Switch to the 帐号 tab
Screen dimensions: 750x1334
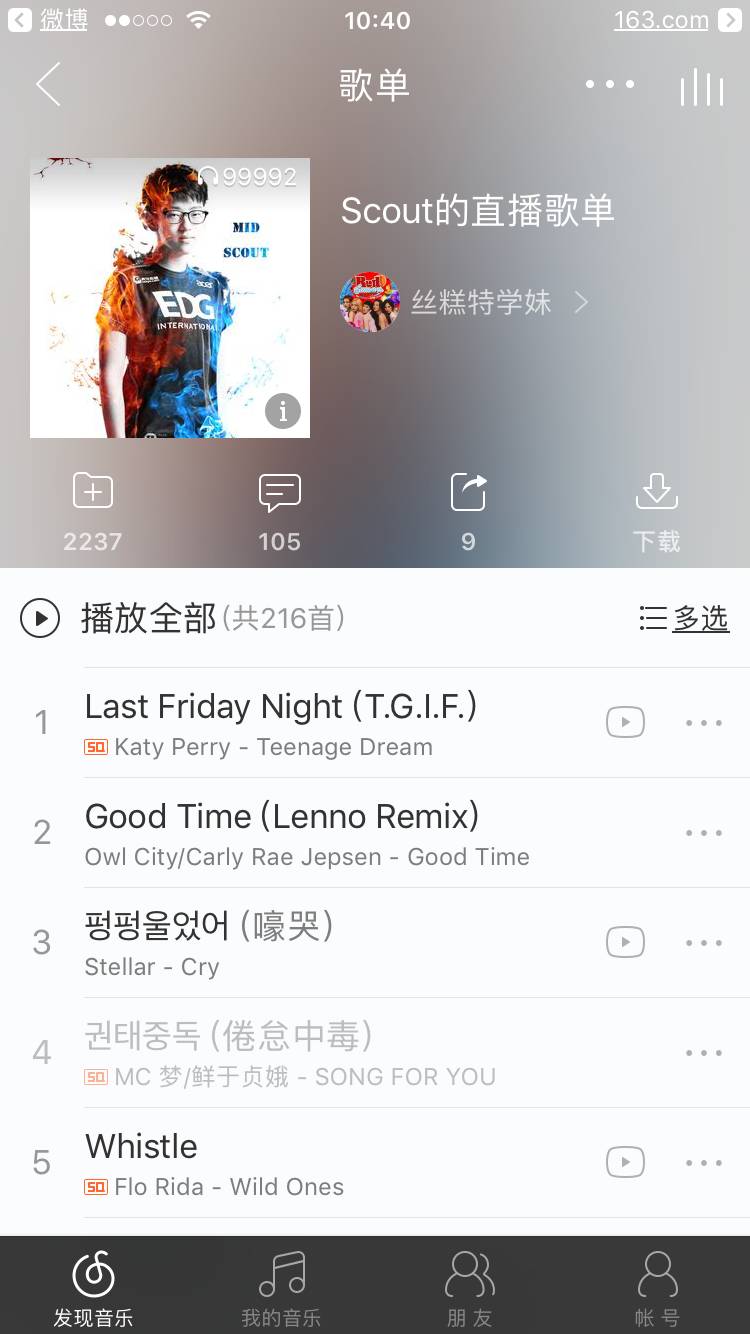(x=657, y=1288)
